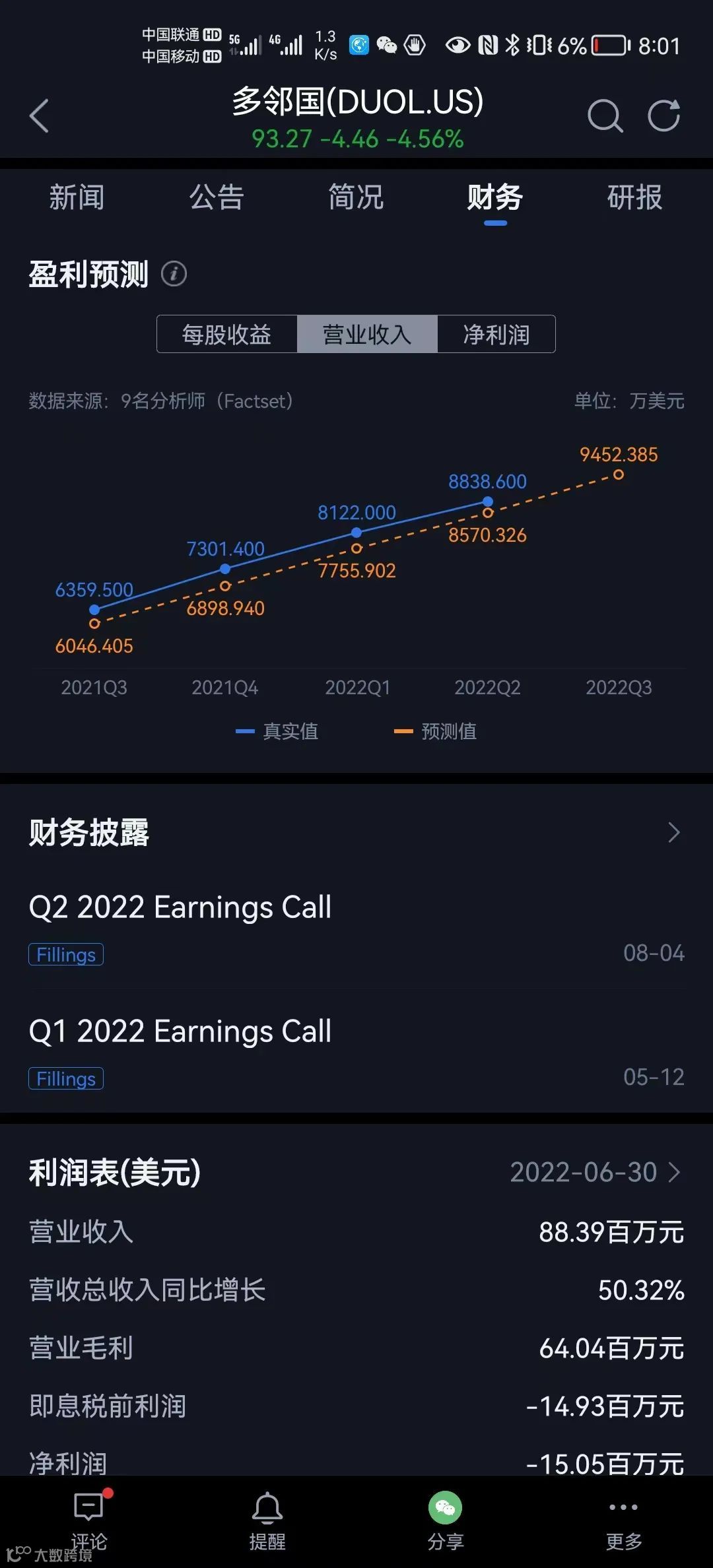Select the 营业收入 forecast segment

click(367, 335)
